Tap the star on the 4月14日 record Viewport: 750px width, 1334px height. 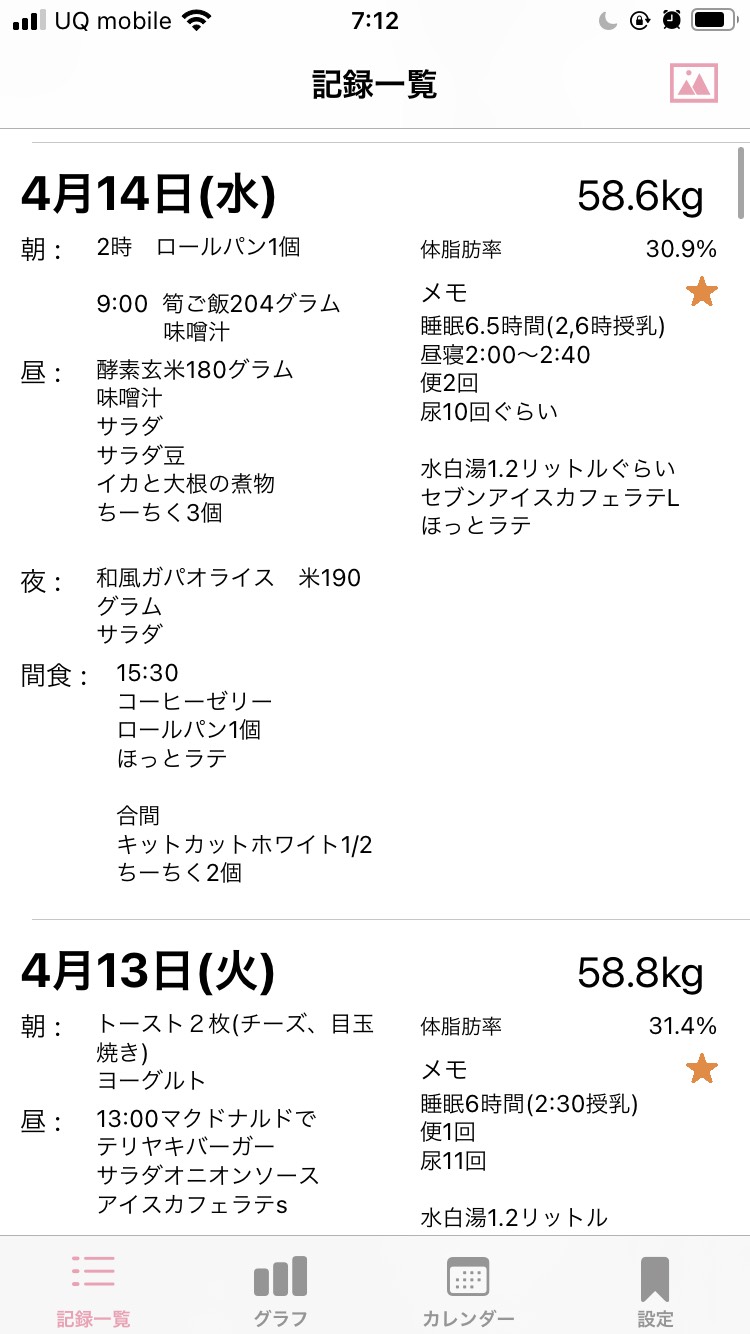[702, 293]
